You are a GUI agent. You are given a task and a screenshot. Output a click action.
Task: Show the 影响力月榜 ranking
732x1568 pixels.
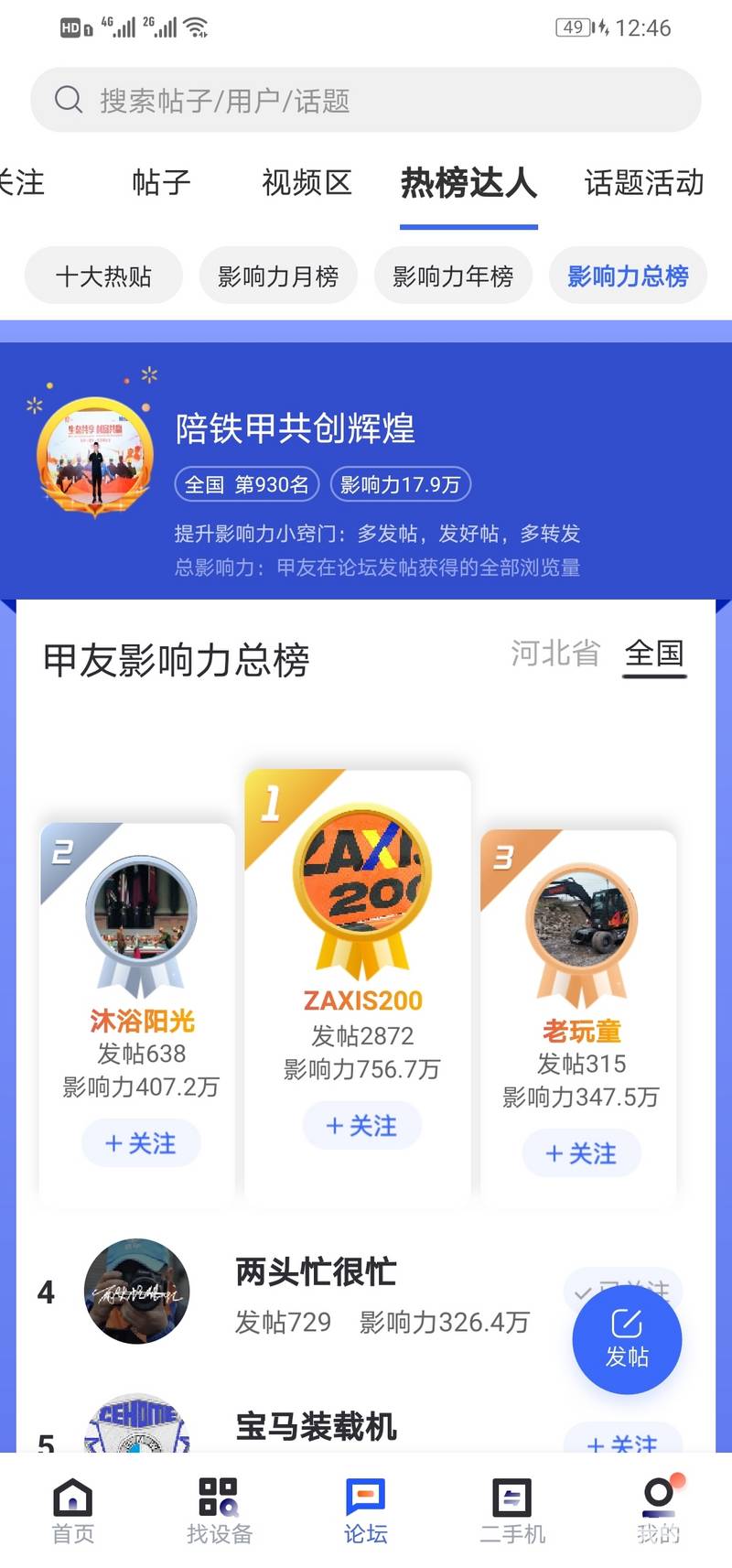pyautogui.click(x=278, y=276)
